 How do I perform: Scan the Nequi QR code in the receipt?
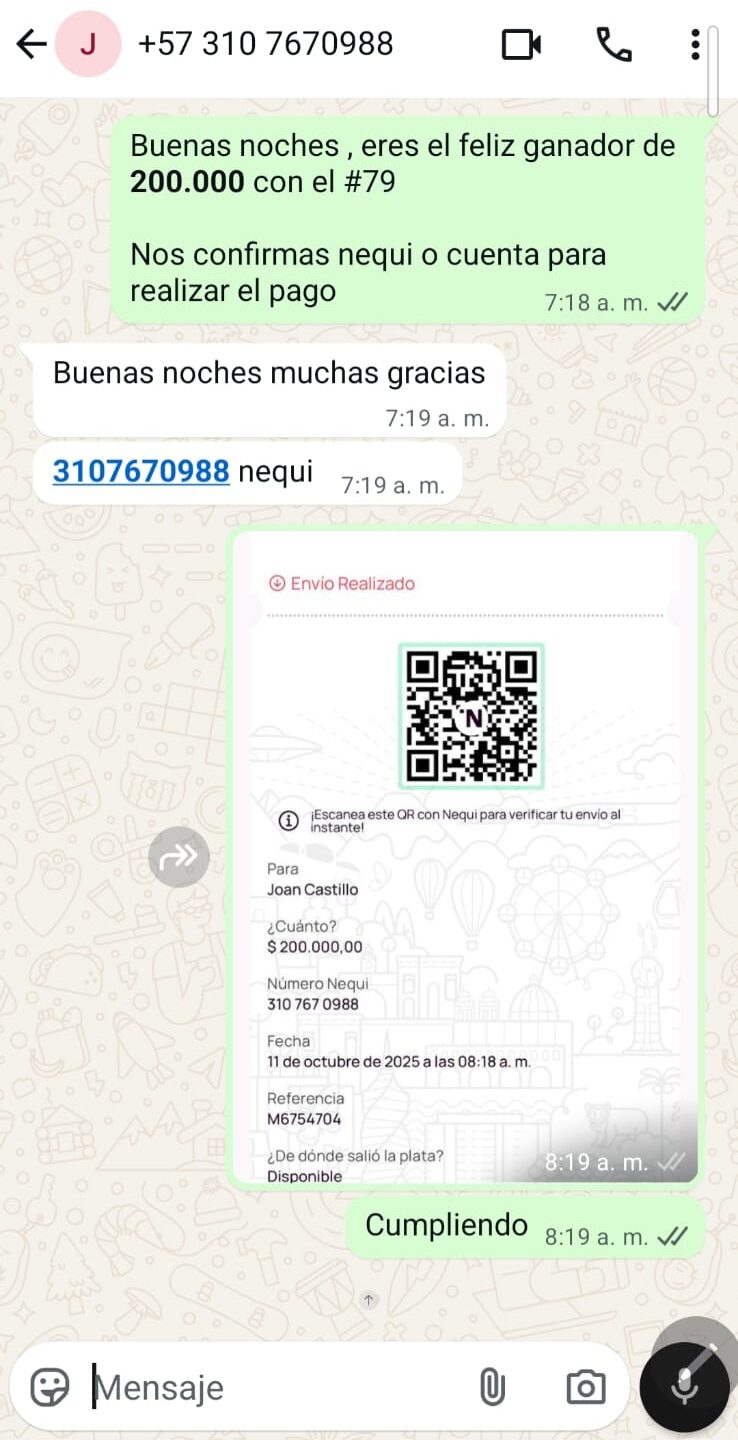470,717
